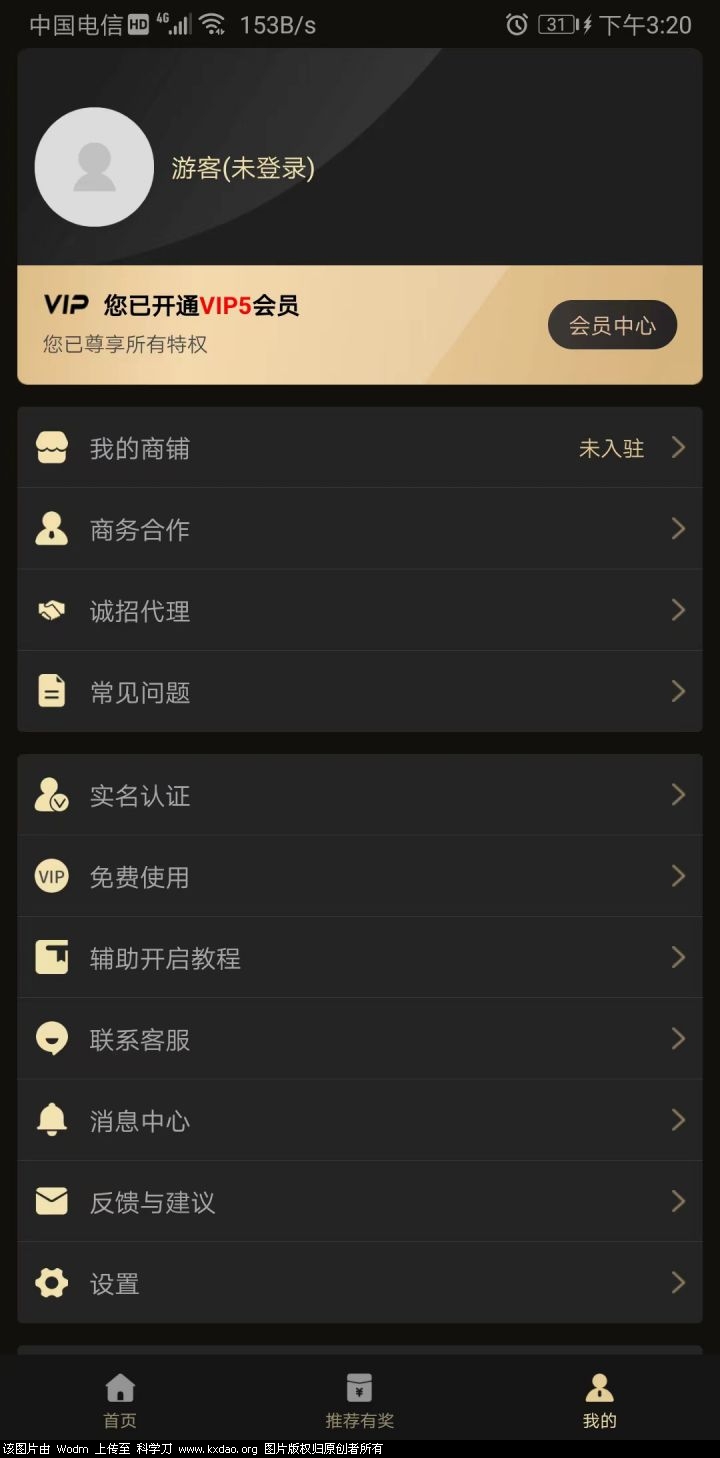Expand the 消息中心 chevron arrow
Image resolution: width=720 pixels, height=1458 pixels.
click(679, 1120)
